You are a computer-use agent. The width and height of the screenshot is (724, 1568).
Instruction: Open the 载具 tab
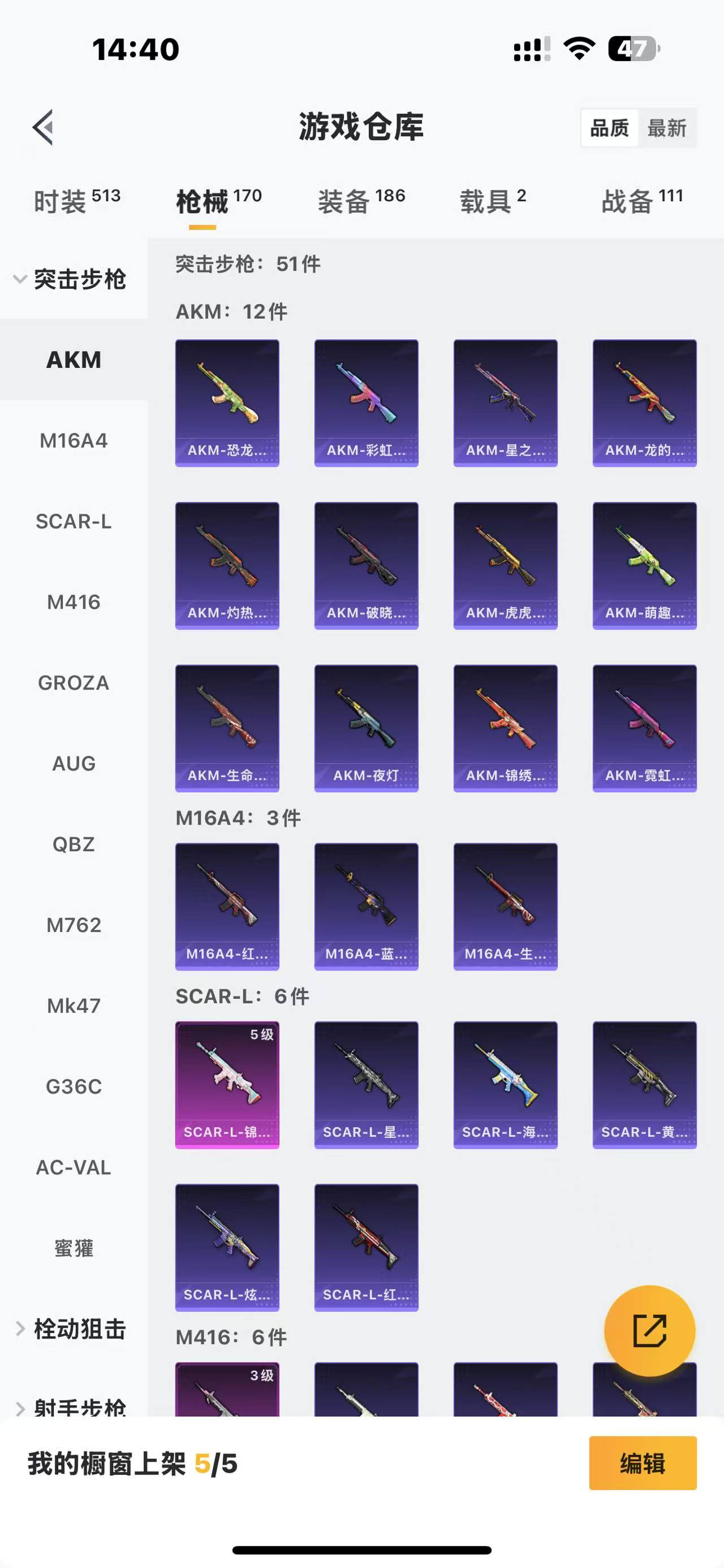click(493, 201)
